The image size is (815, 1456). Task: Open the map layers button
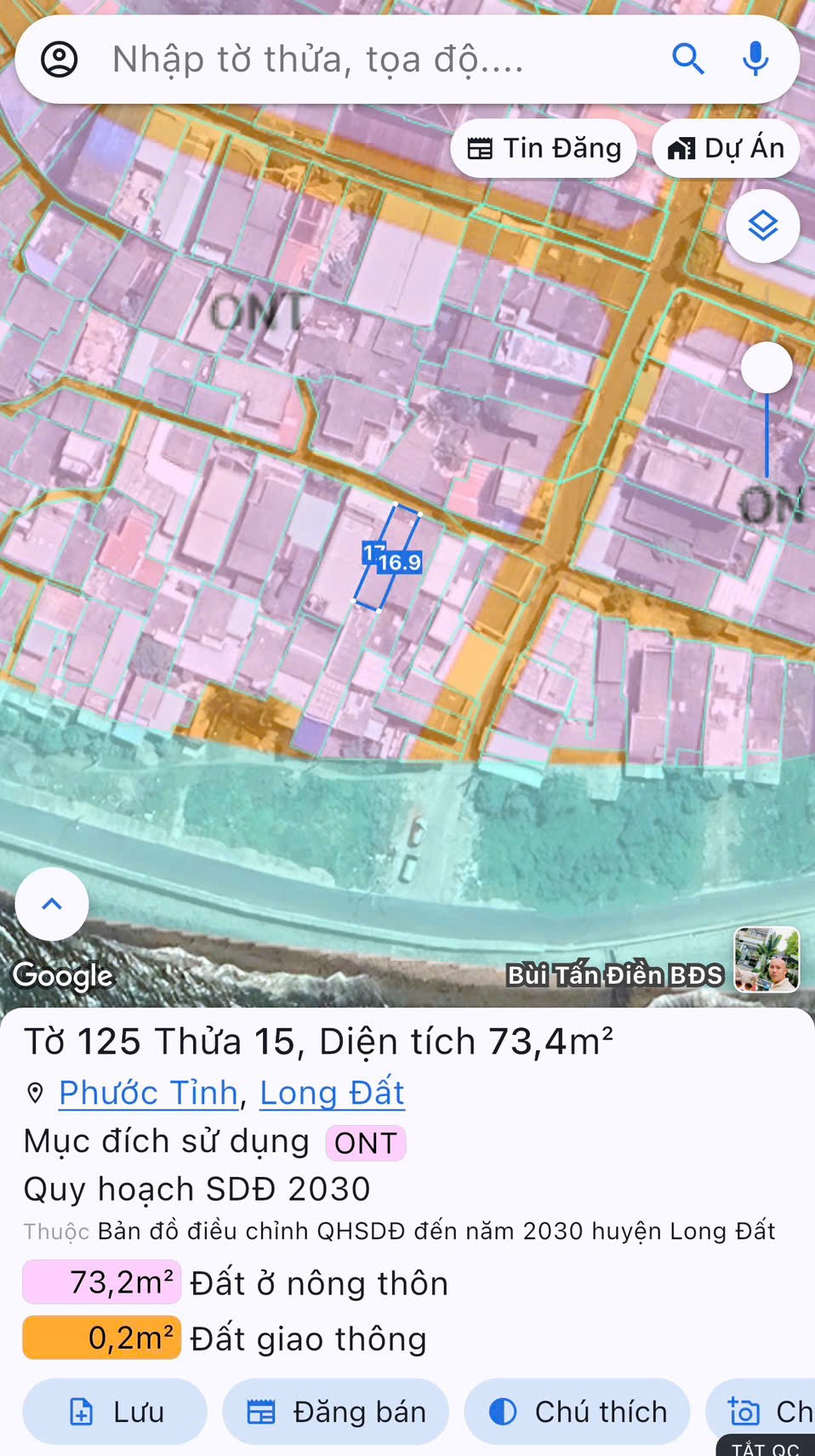tap(763, 226)
